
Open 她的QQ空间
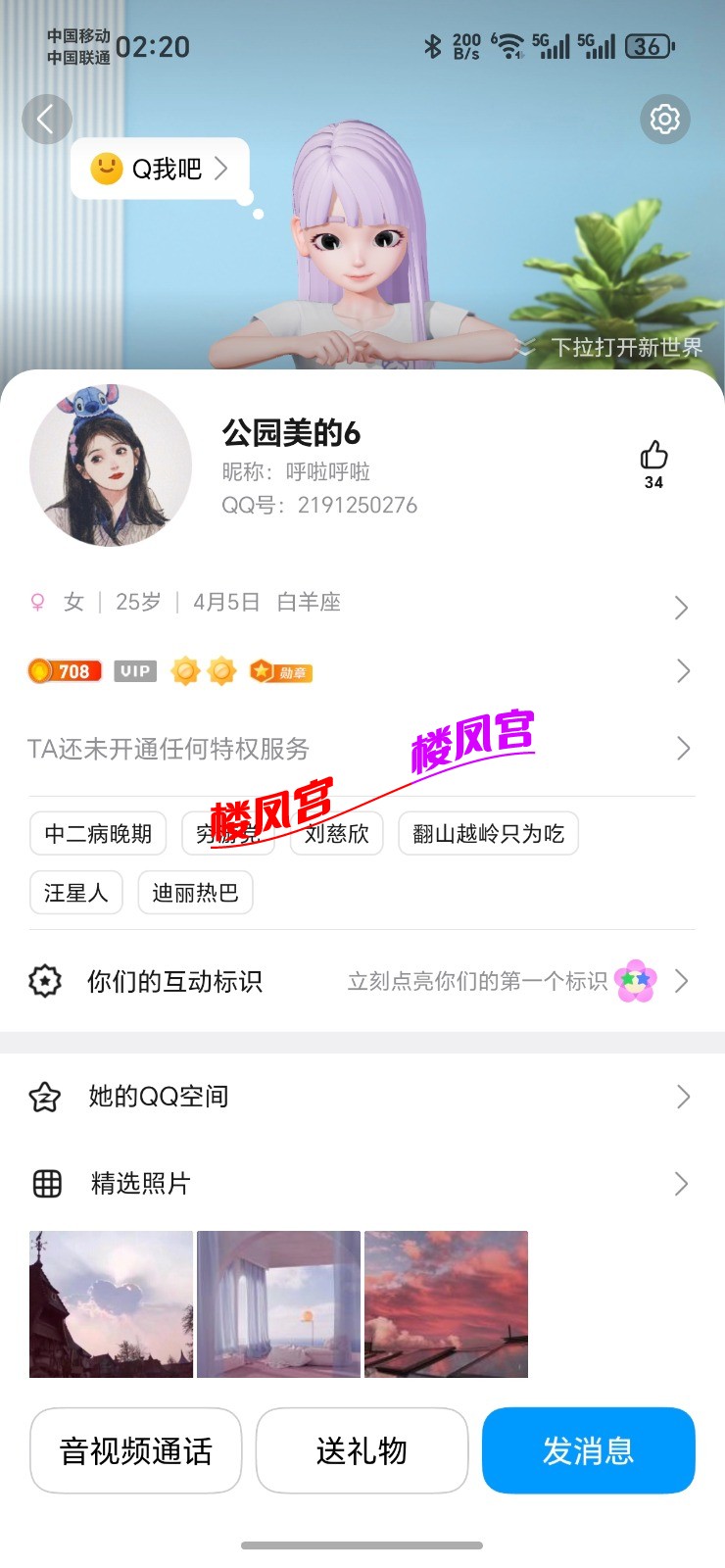click(x=361, y=1097)
